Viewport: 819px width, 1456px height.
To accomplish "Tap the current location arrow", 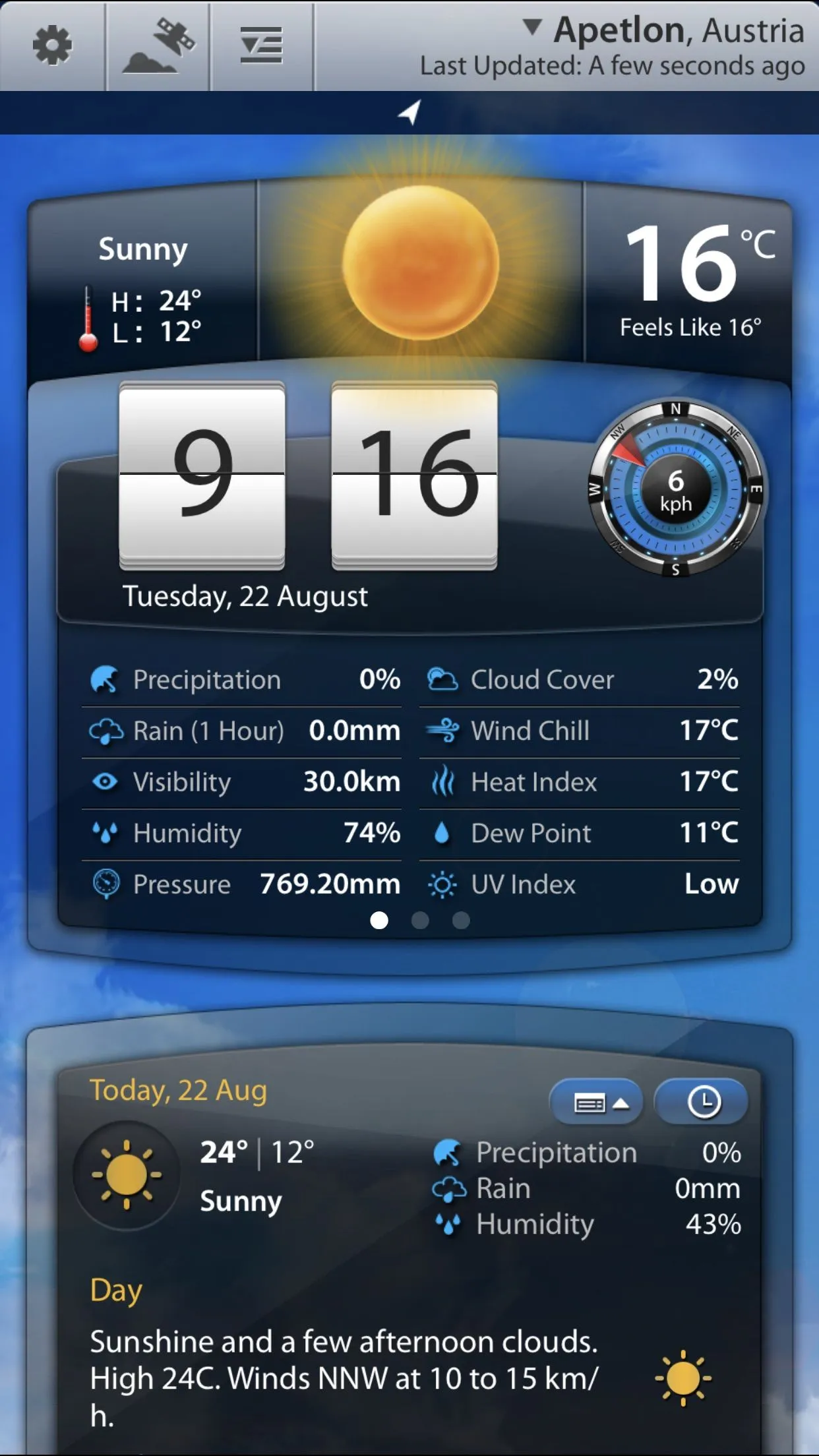I will (409, 113).
